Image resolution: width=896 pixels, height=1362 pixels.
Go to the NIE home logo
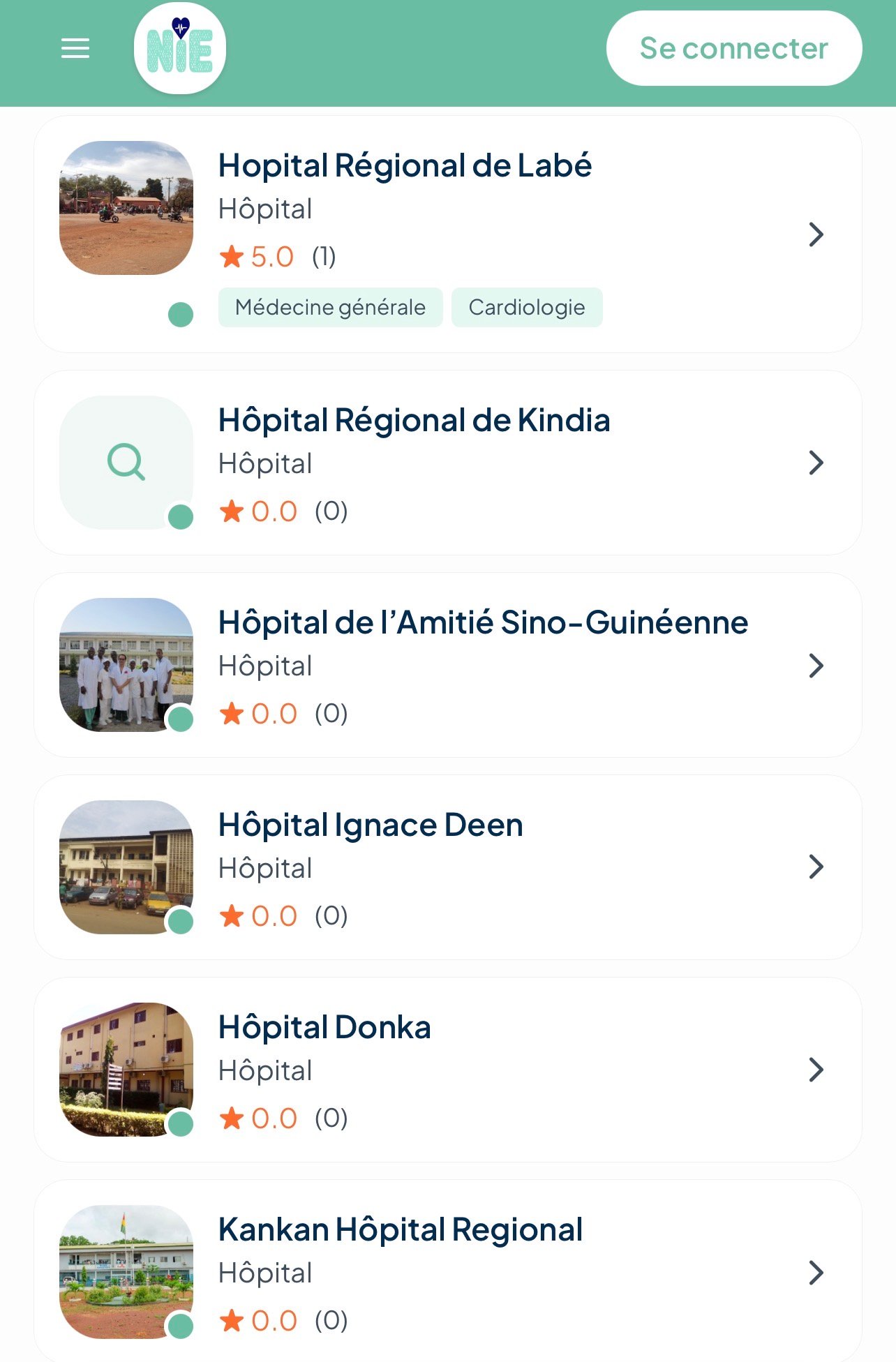pos(180,48)
